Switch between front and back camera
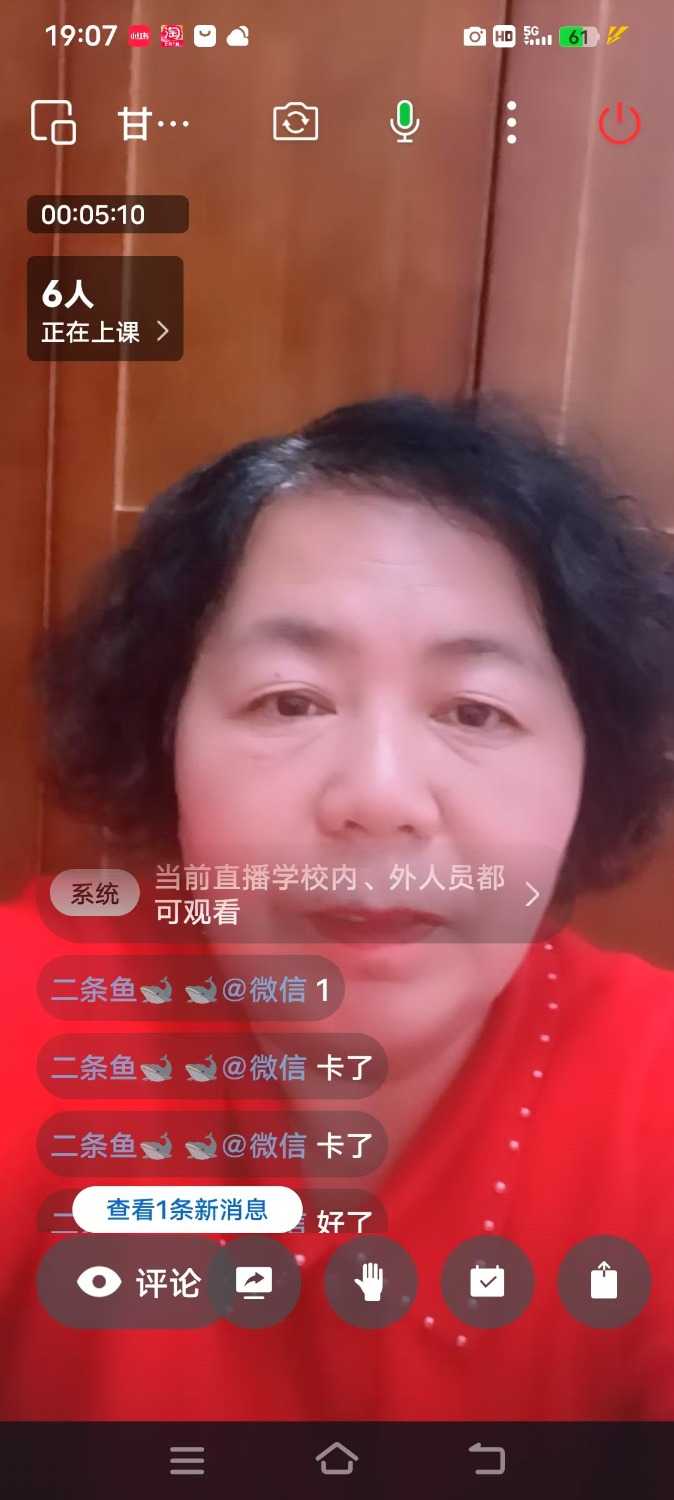This screenshot has width=674, height=1500. 296,123
